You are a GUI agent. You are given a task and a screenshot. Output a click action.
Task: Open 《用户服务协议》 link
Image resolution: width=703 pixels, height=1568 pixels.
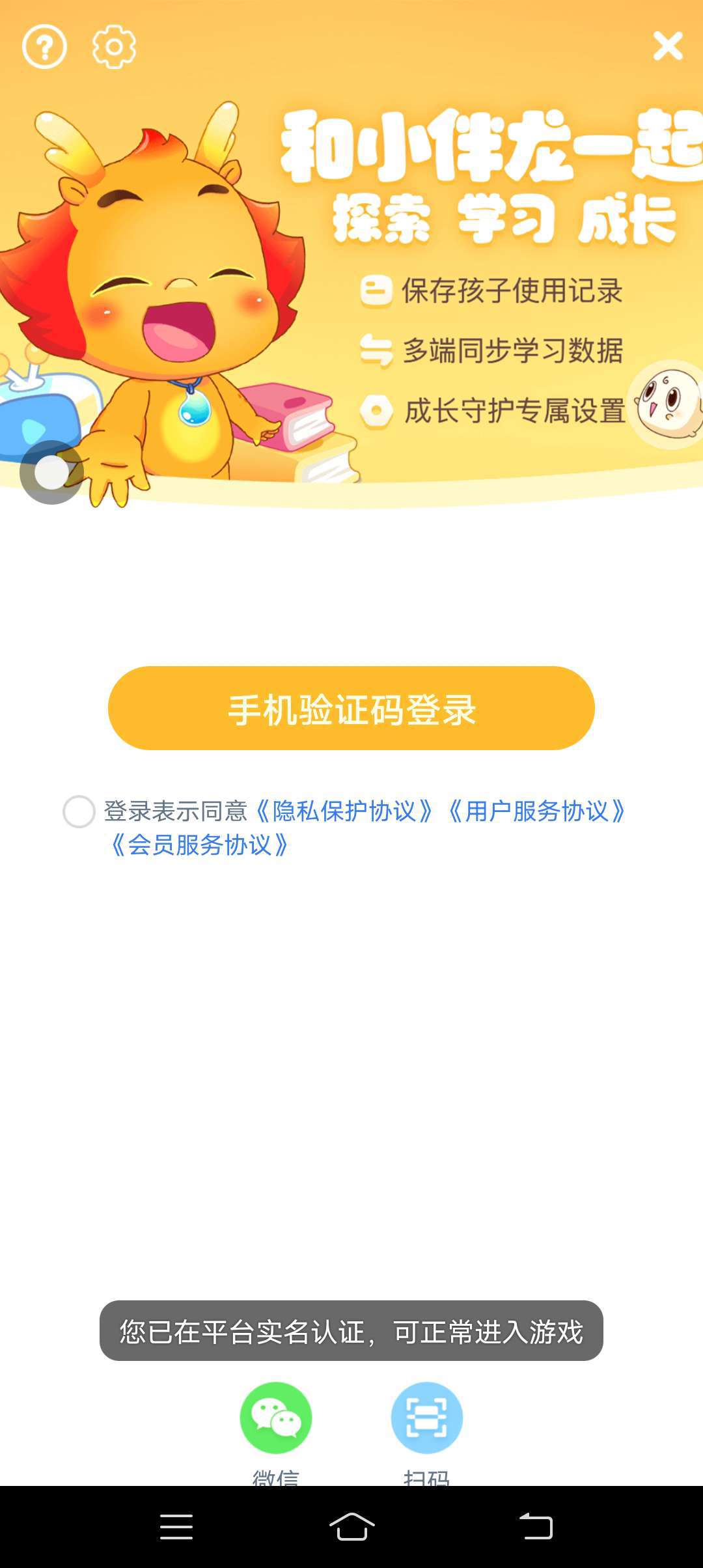[537, 811]
